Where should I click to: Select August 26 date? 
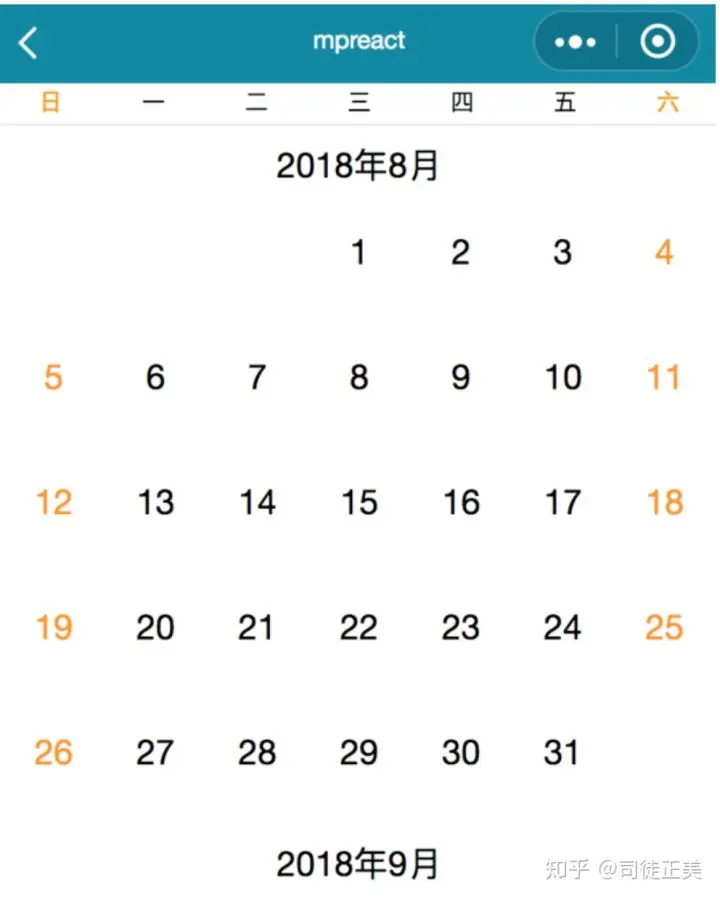click(53, 753)
